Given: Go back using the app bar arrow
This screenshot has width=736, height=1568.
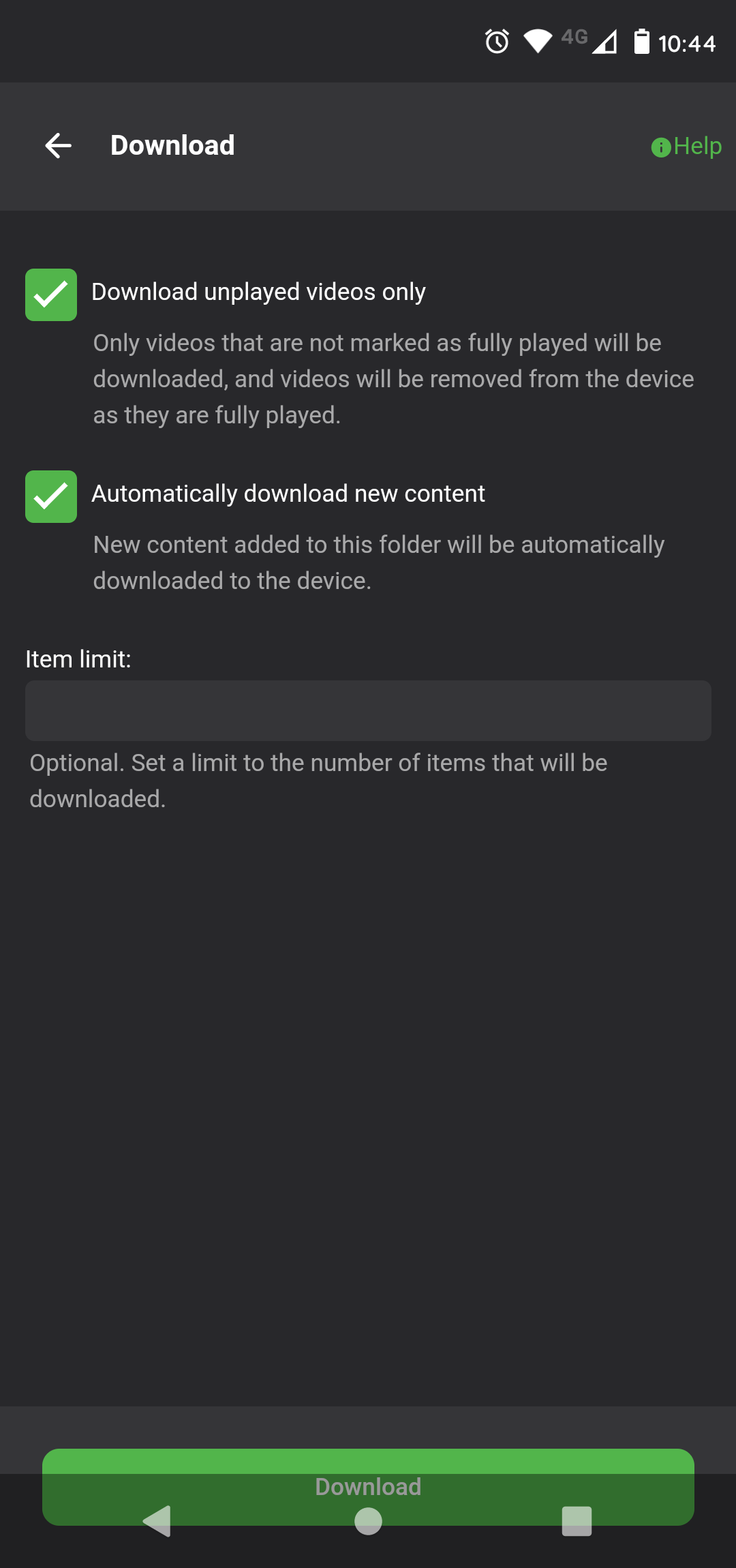Looking at the screenshot, I should pos(59,146).
